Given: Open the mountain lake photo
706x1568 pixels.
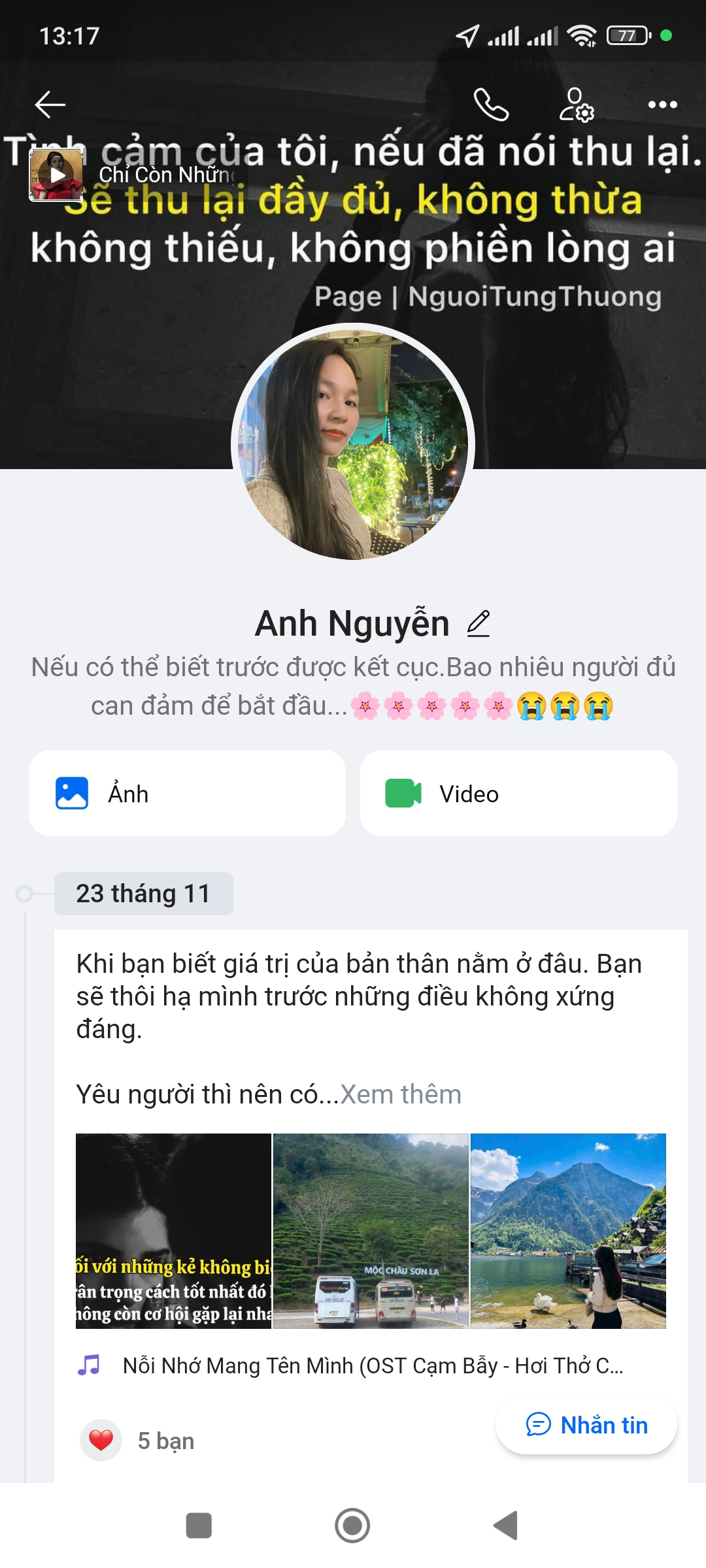Looking at the screenshot, I should coord(568,1231).
